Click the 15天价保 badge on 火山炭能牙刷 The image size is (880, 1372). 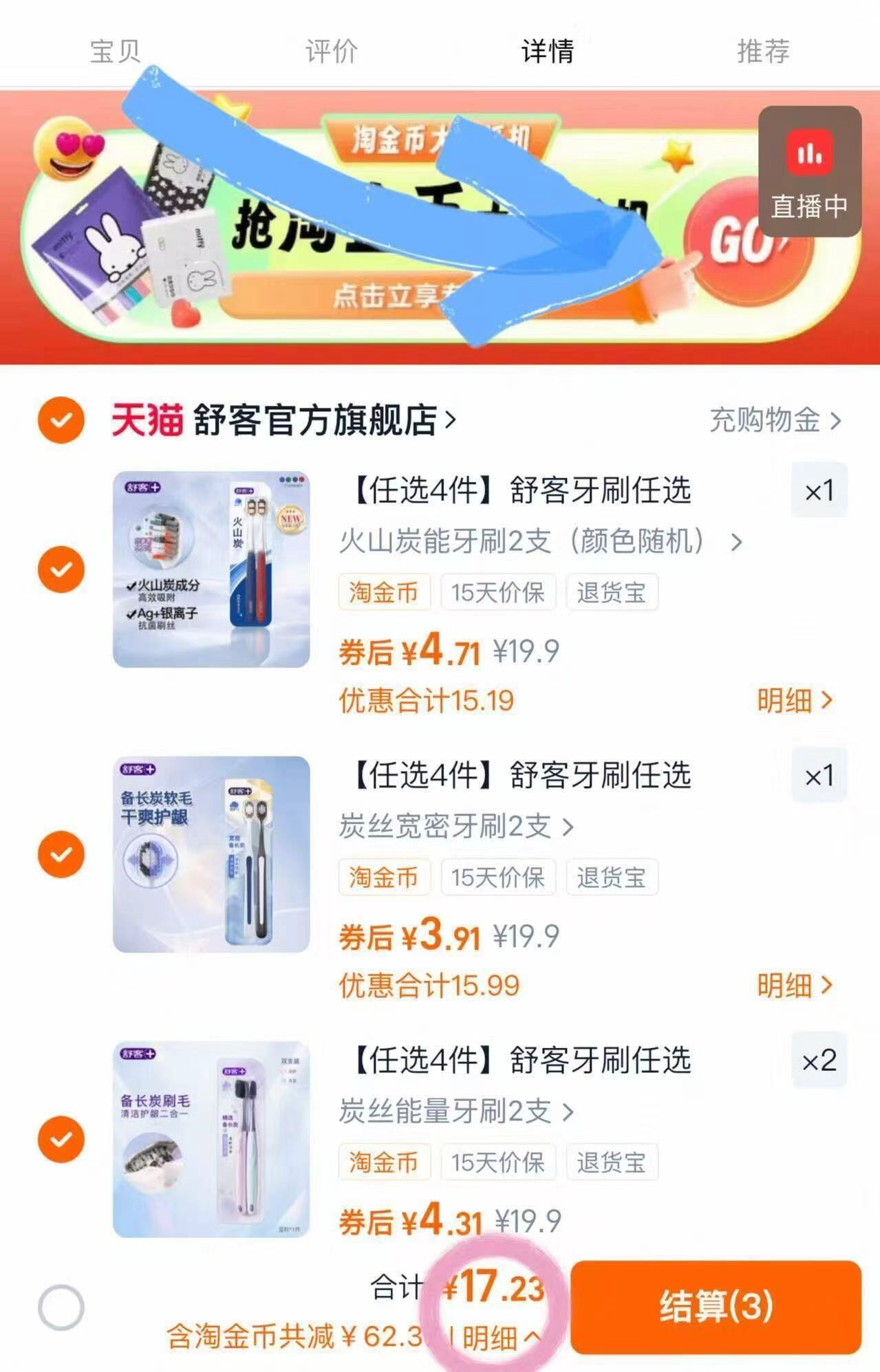click(x=499, y=593)
